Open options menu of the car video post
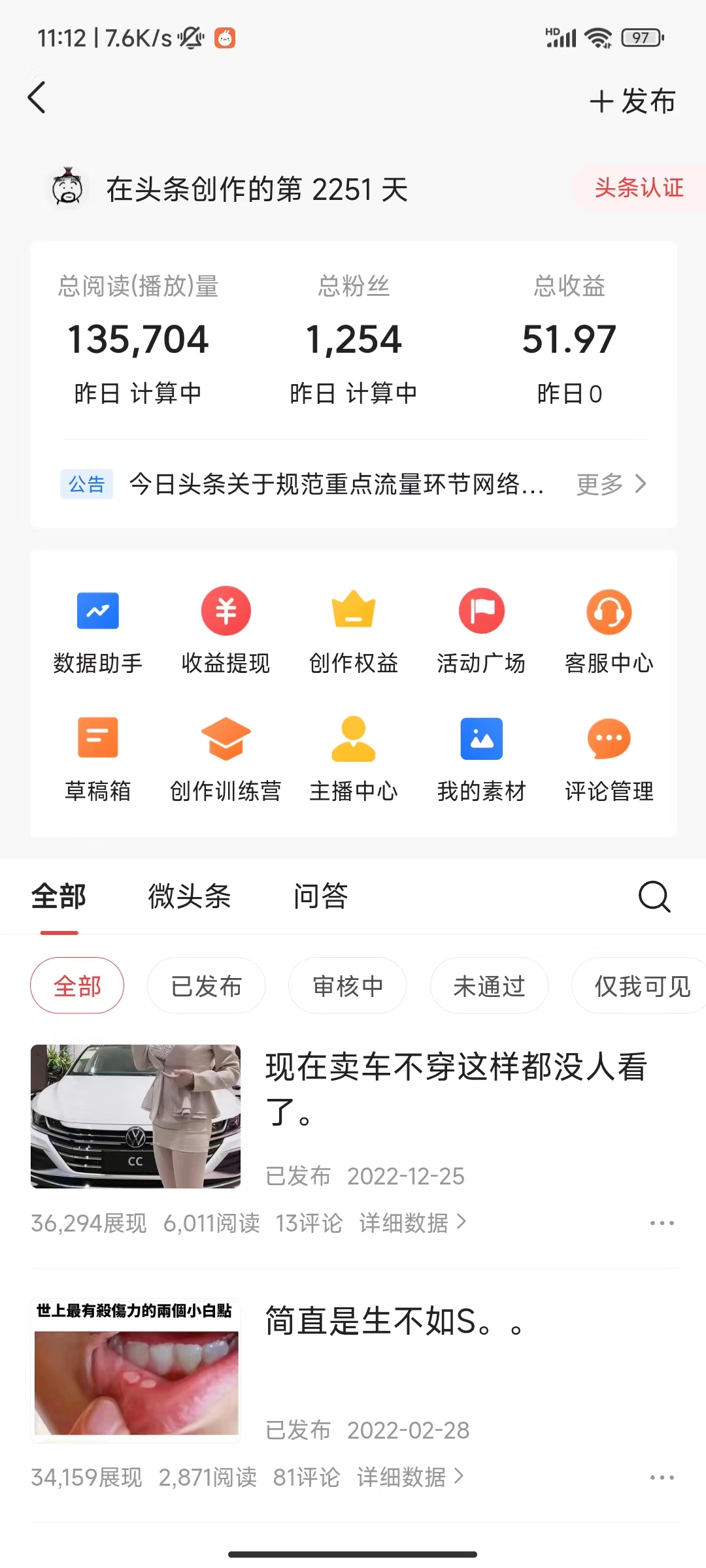The height and width of the screenshot is (1568, 706). (662, 1222)
